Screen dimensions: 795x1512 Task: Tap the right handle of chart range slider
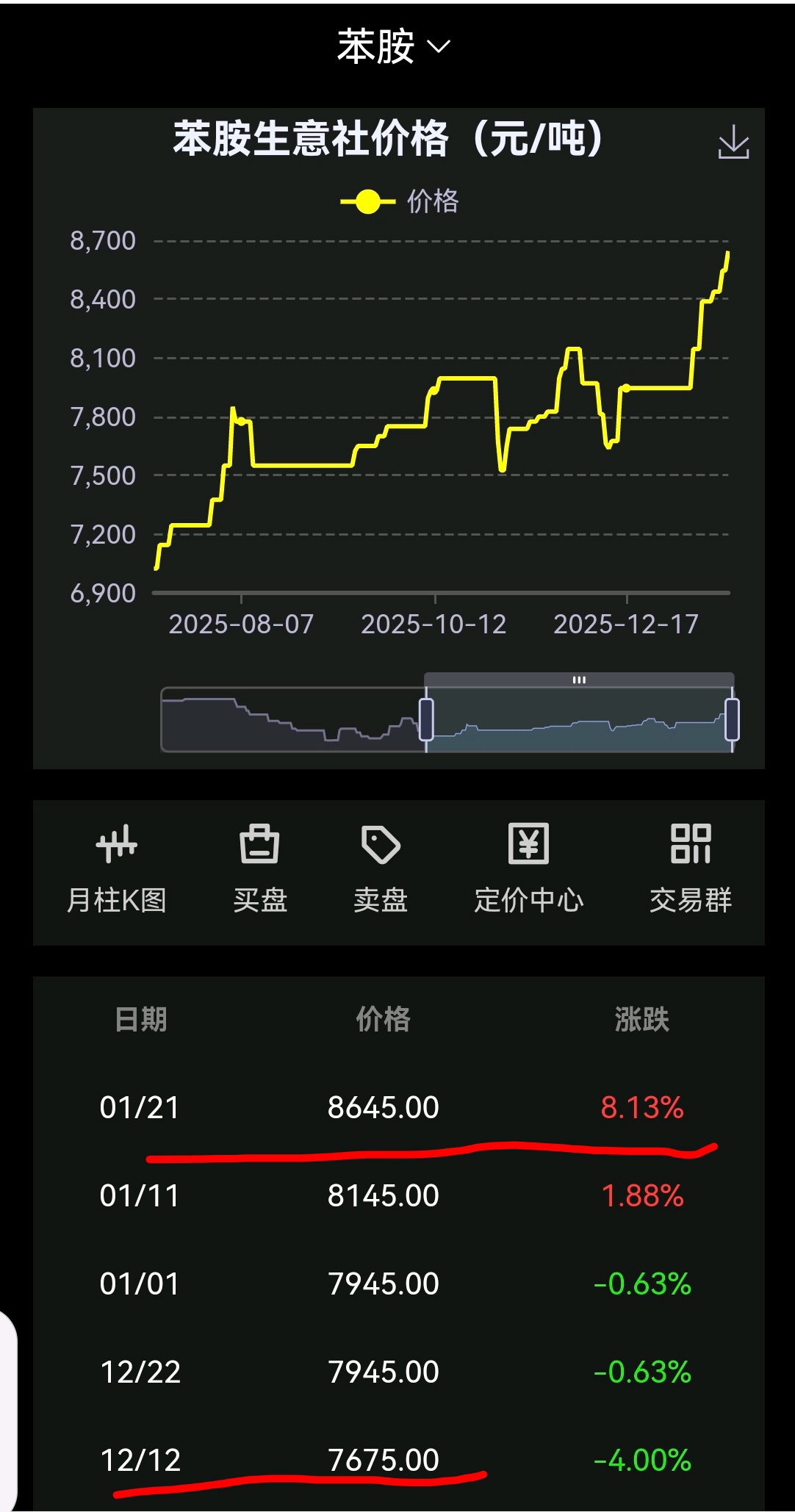point(732,719)
